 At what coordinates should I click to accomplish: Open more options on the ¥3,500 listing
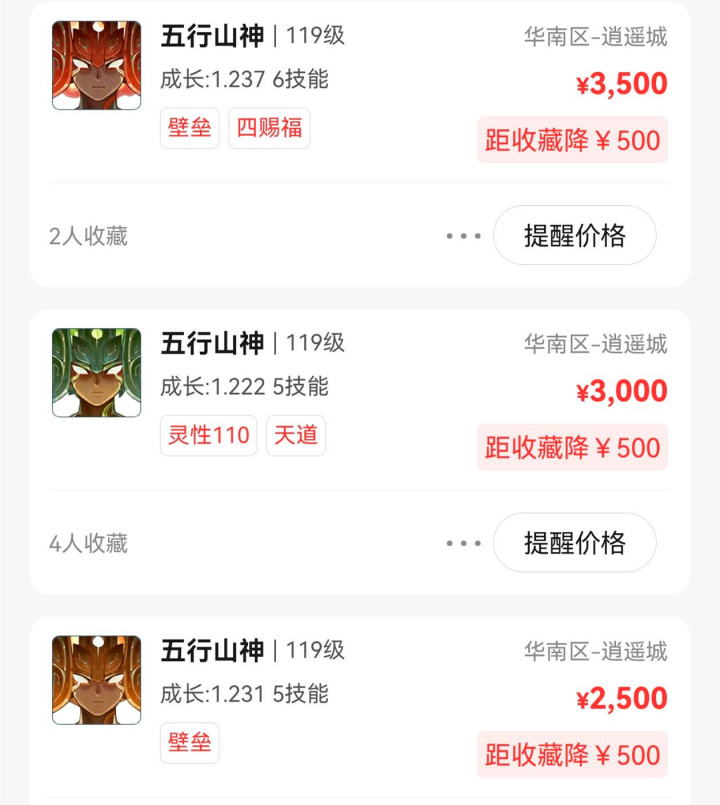(463, 236)
